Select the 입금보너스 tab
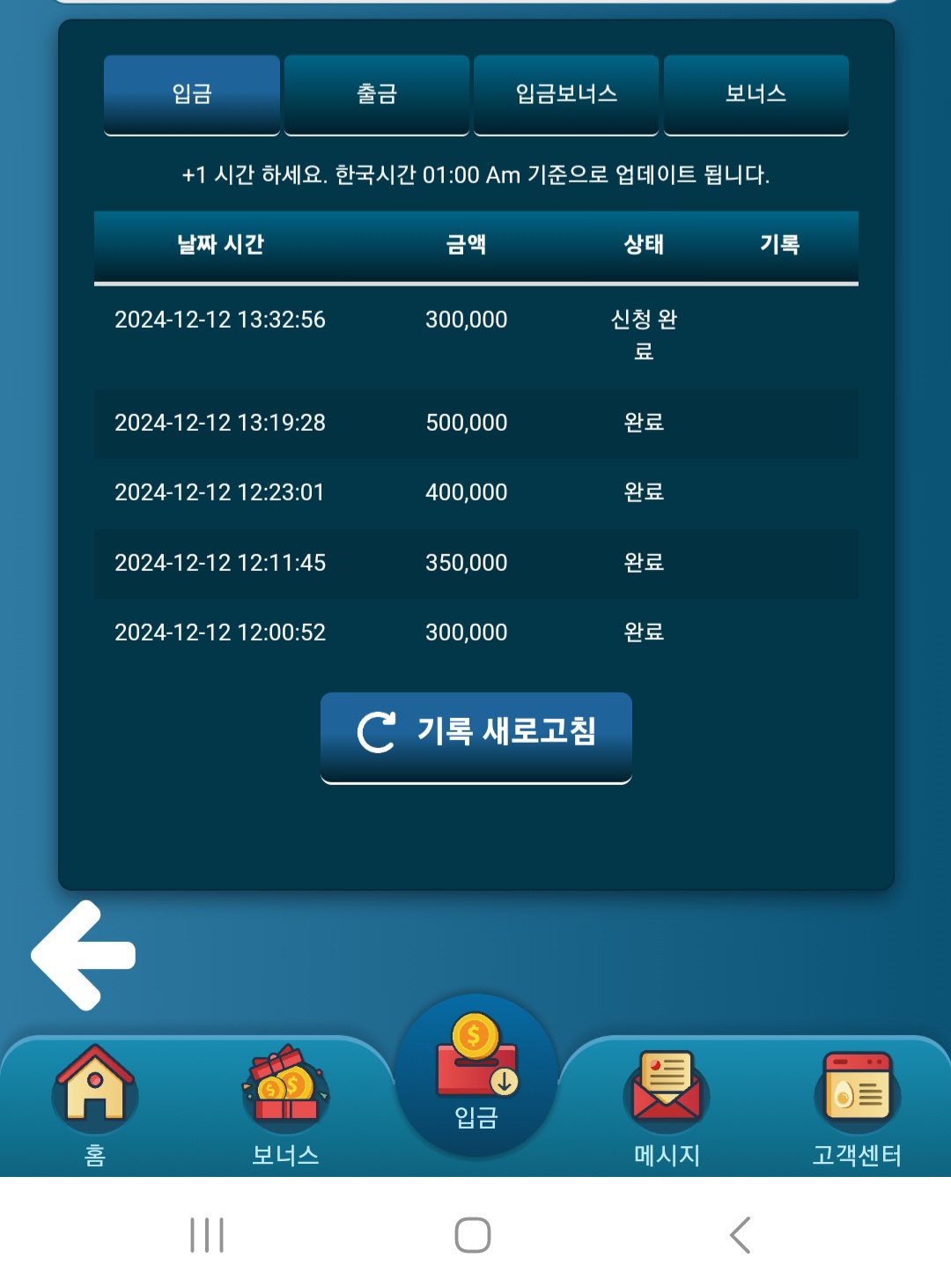The height and width of the screenshot is (1288, 951). [x=566, y=94]
